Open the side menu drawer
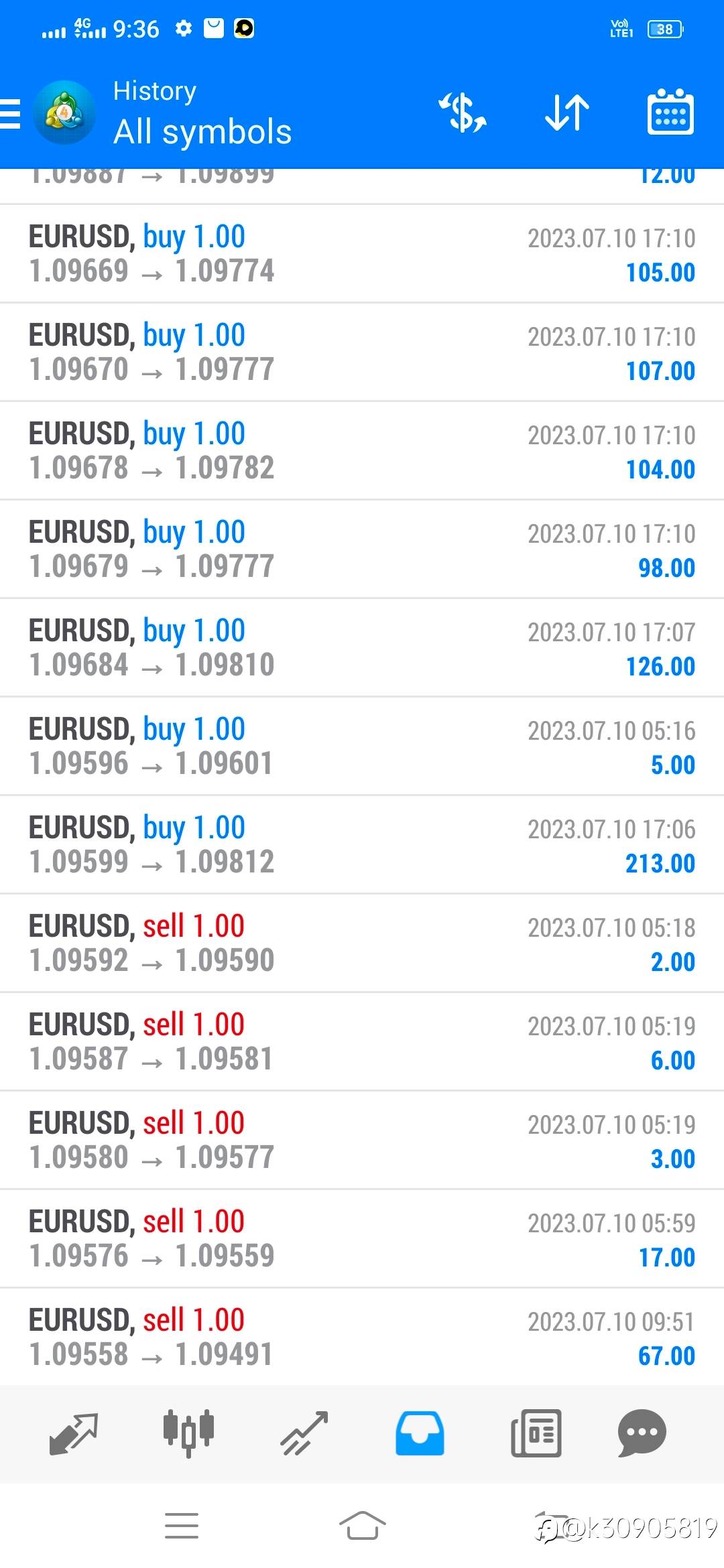The height and width of the screenshot is (1568, 724). 10,113
